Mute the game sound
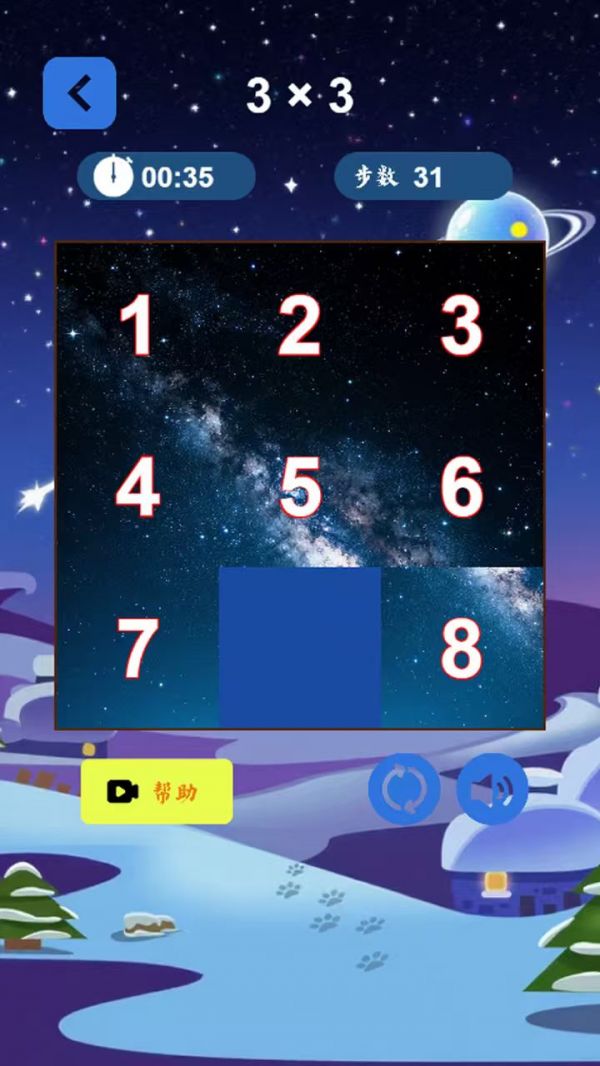The height and width of the screenshot is (1066, 600). [x=492, y=789]
